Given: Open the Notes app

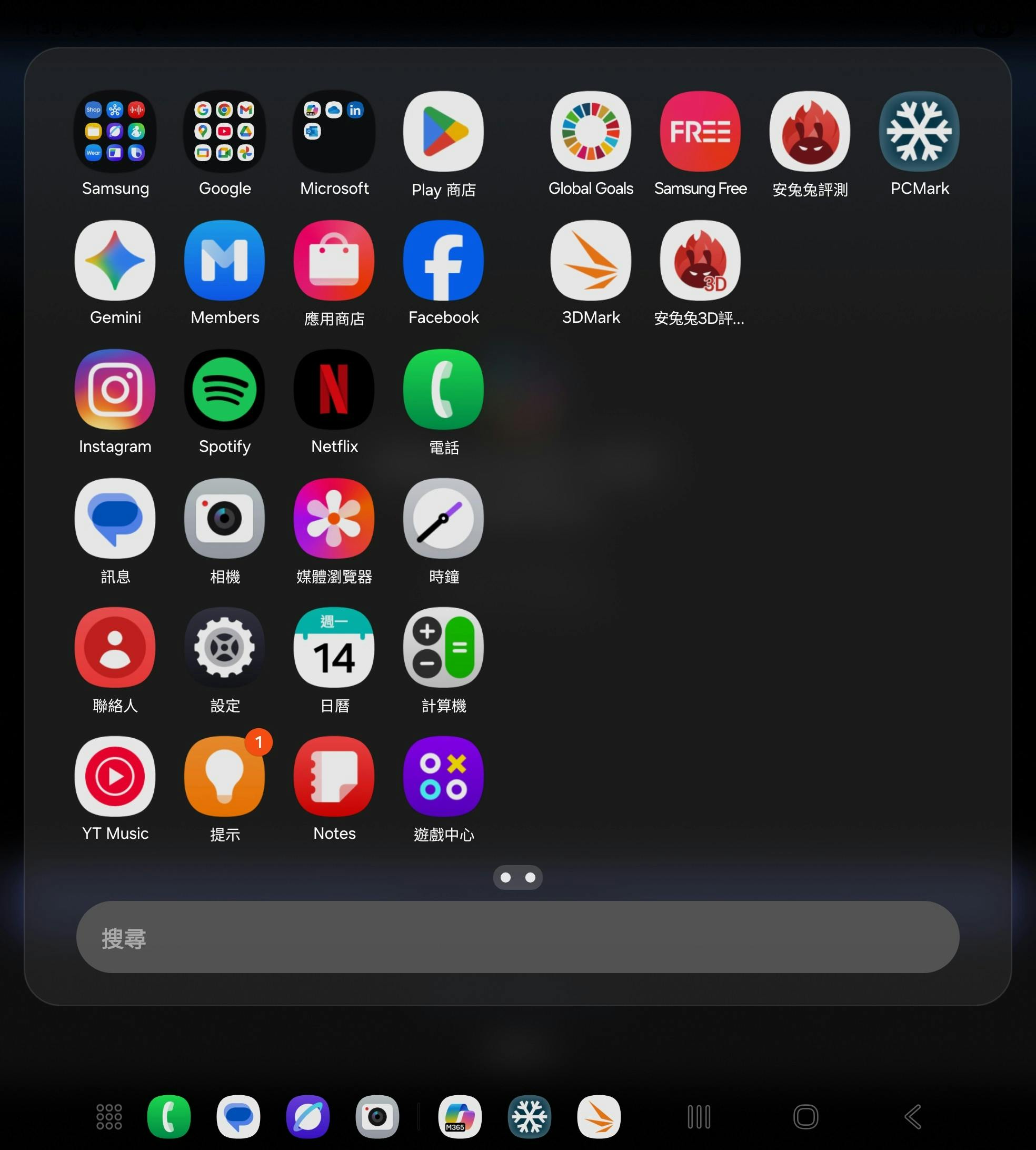Looking at the screenshot, I should click(334, 777).
